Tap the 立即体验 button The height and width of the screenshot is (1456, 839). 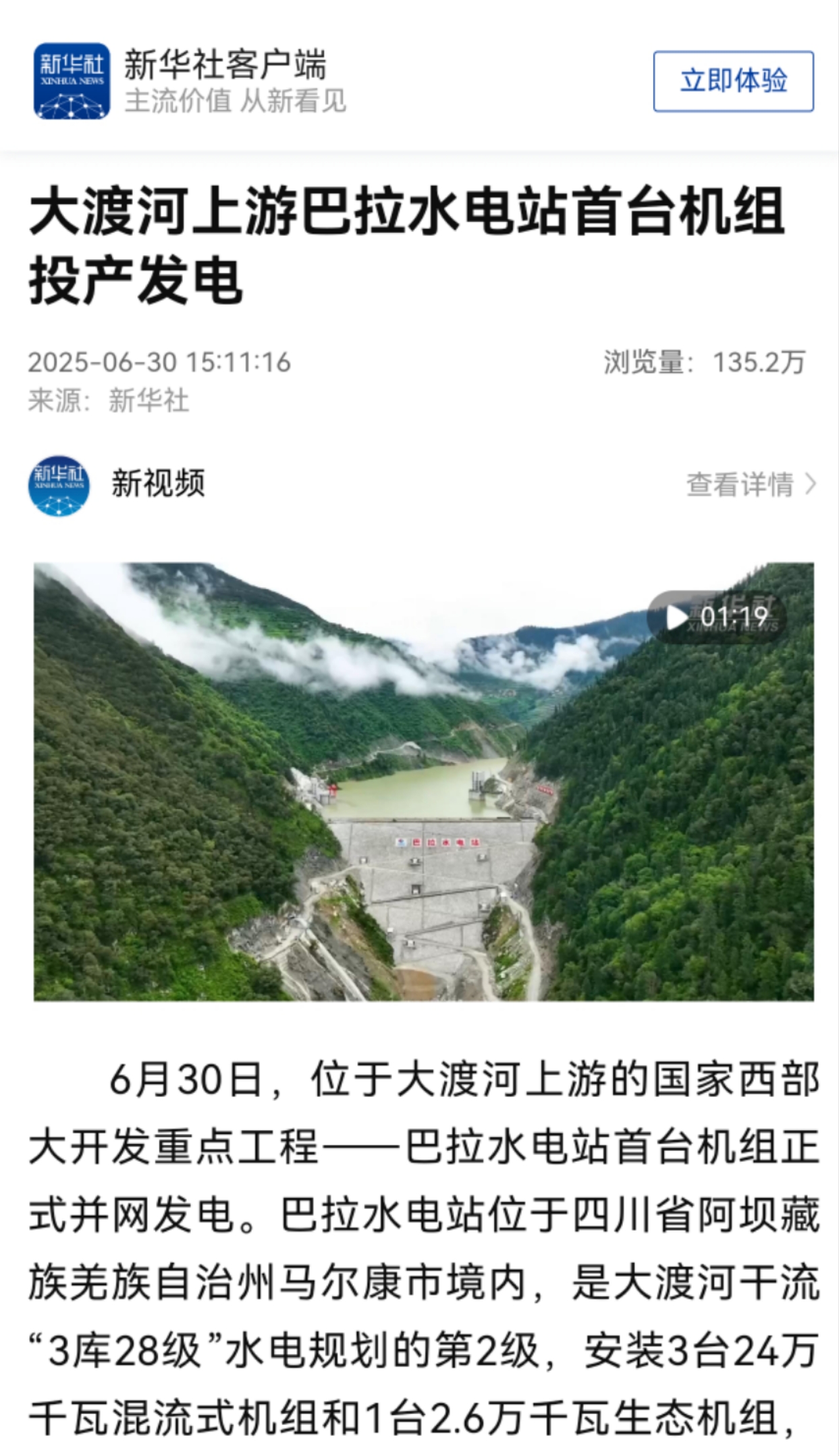733,81
